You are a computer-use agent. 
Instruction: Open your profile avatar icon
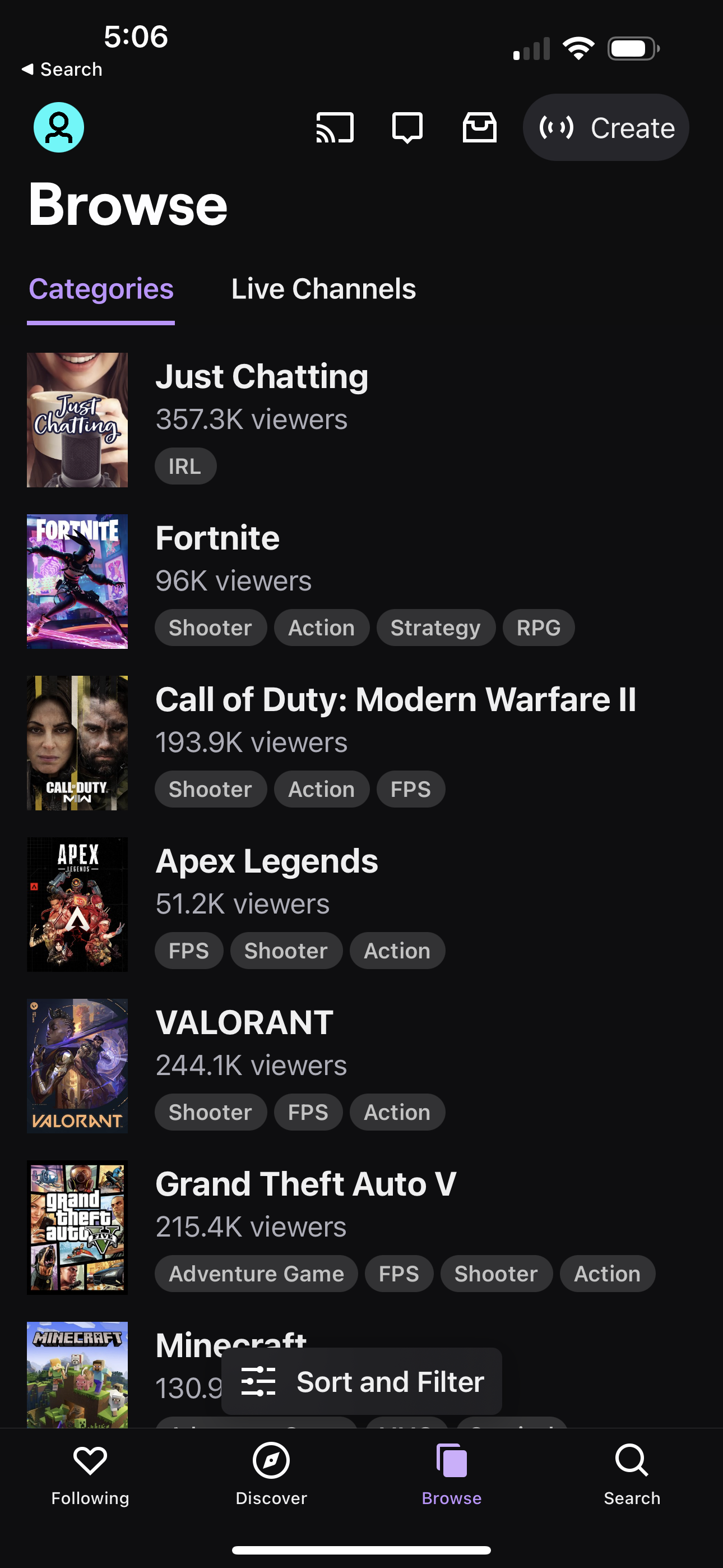tap(58, 127)
